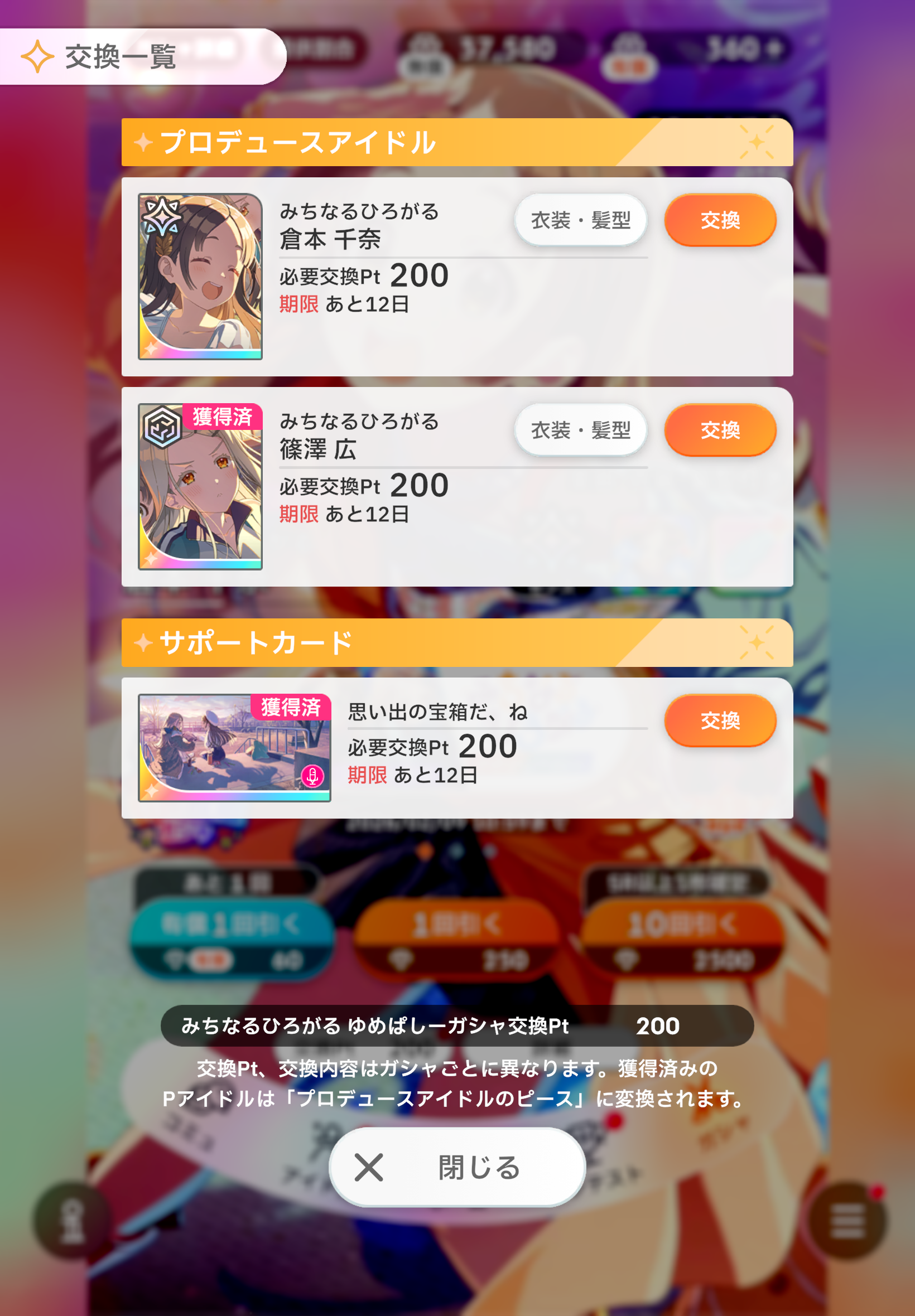Tap 交換 for 篠澤 広
This screenshot has width=915, height=1316.
pos(720,430)
